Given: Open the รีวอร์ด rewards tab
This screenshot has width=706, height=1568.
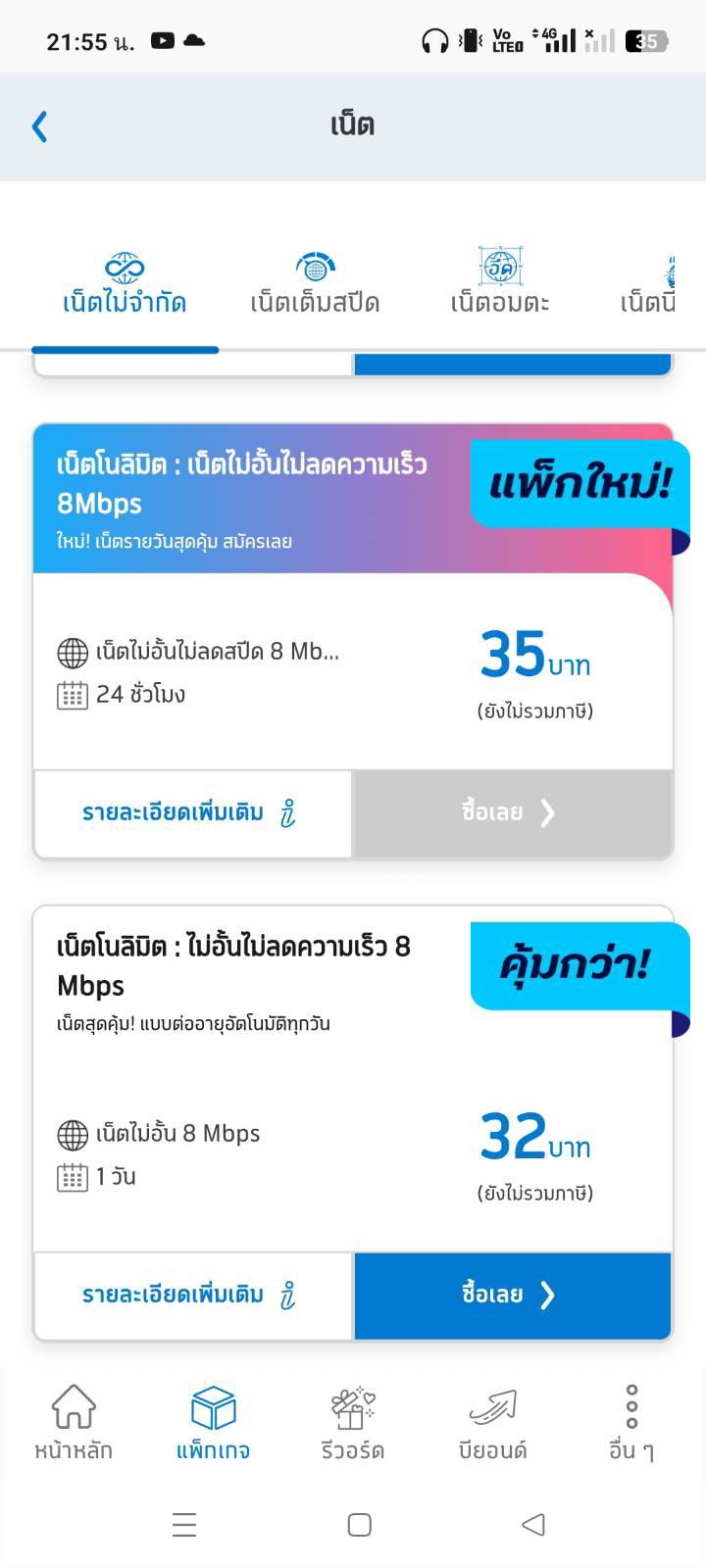Looking at the screenshot, I should [352, 1422].
